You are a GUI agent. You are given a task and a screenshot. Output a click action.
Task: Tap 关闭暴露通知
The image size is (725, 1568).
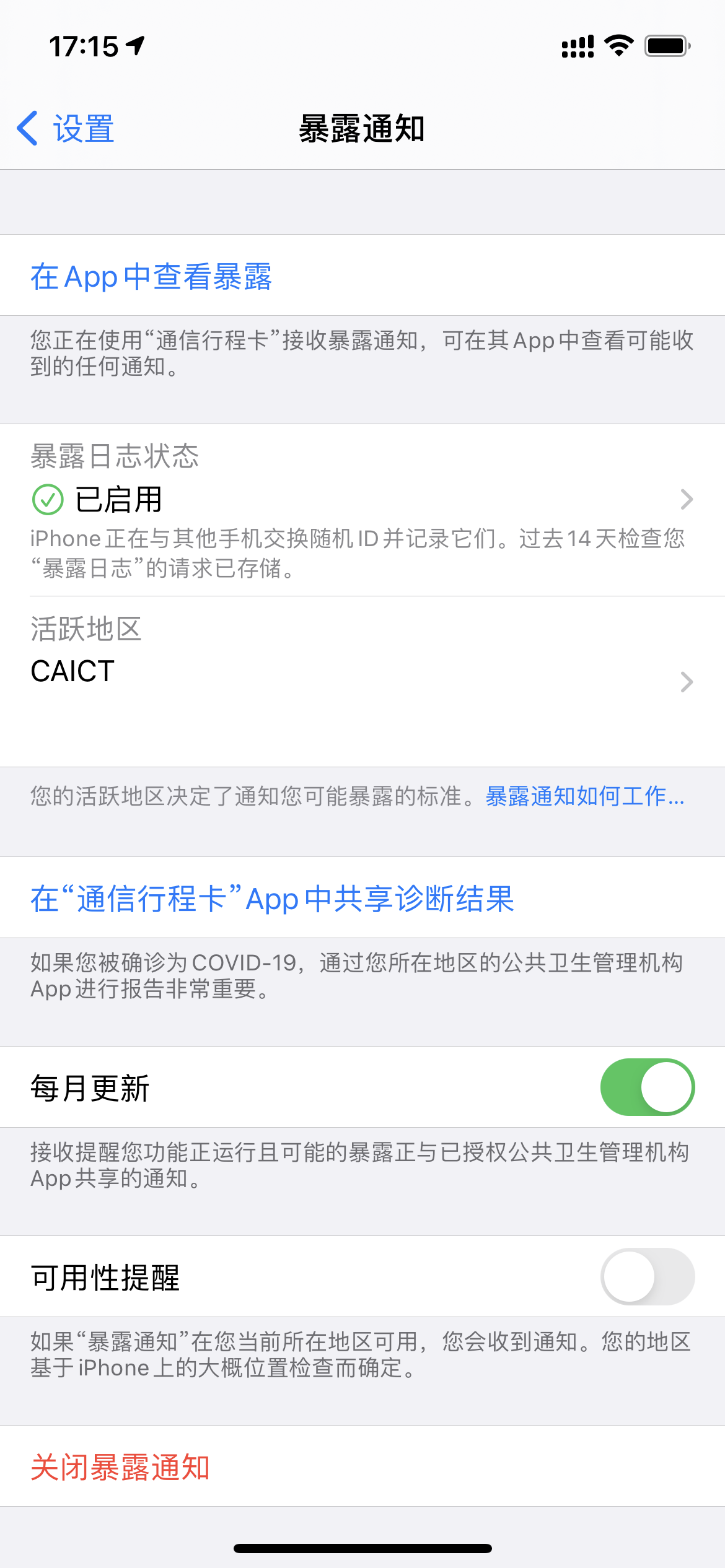(x=120, y=1467)
